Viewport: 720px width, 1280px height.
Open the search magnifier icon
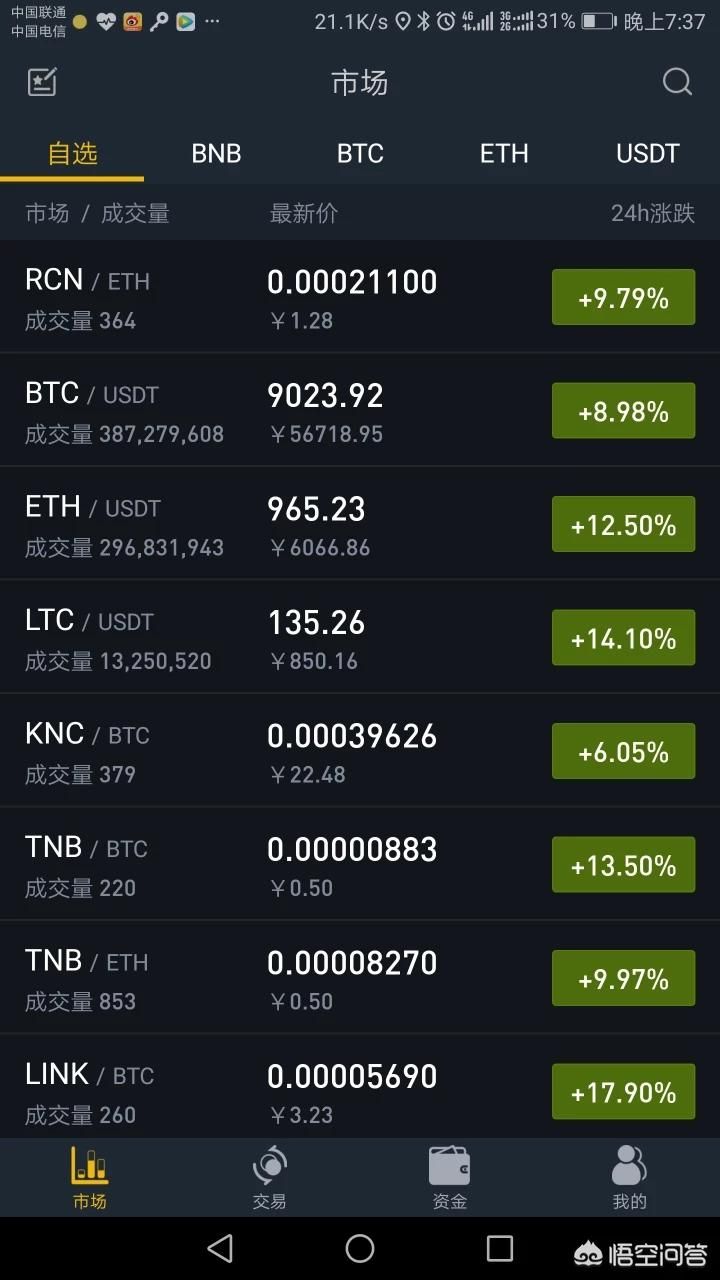click(677, 82)
